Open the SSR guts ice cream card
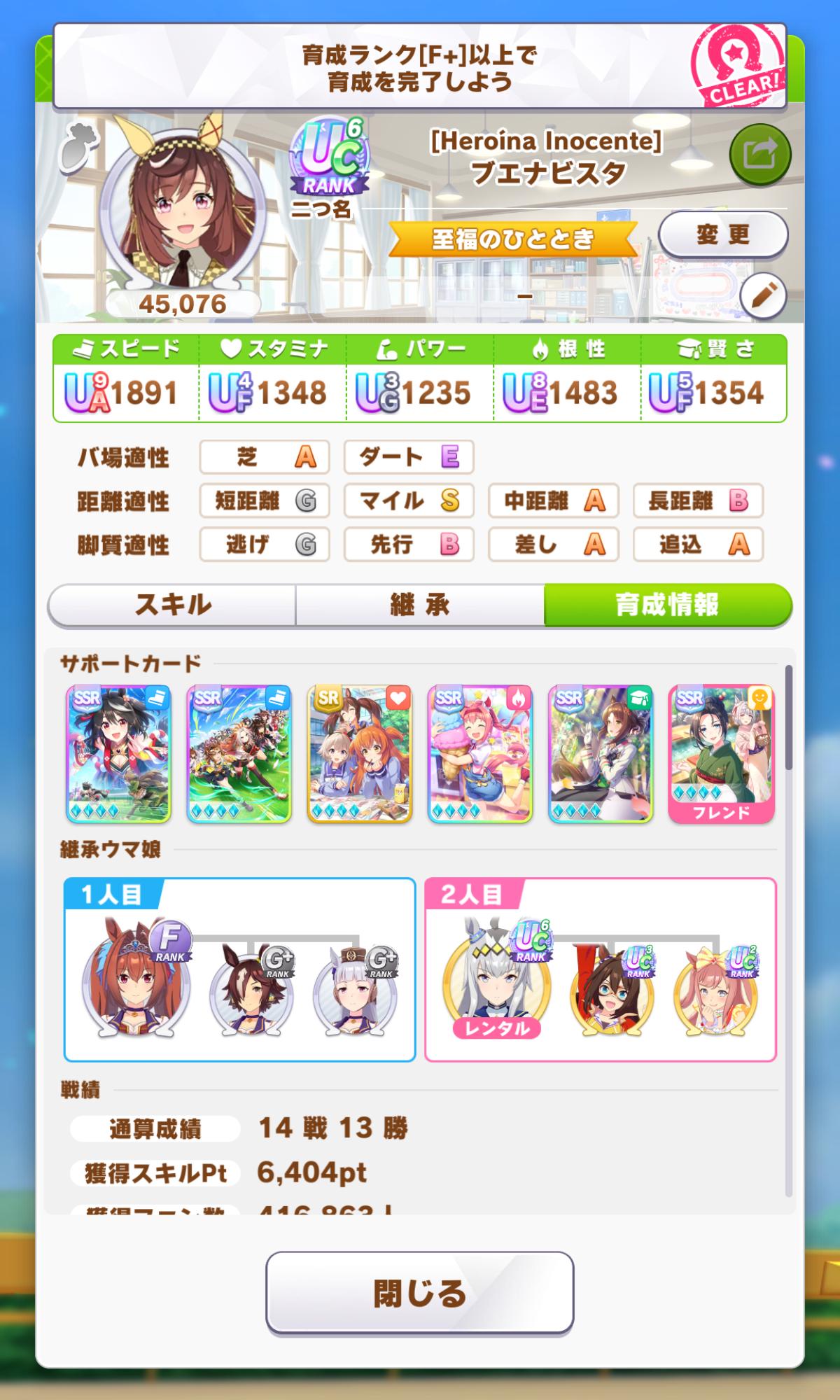This screenshot has width=840, height=1400. point(479,753)
